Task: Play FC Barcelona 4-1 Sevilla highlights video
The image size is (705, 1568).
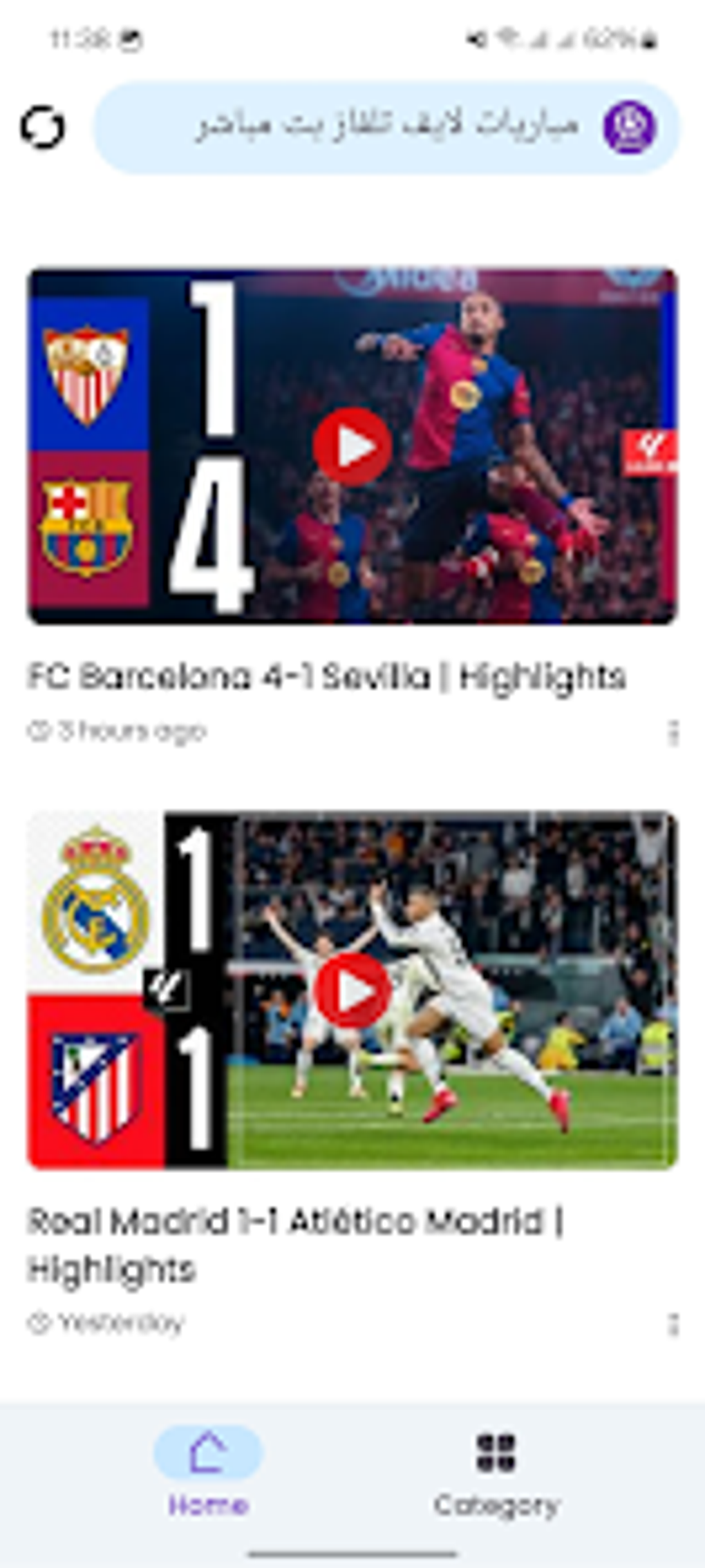Action: pyautogui.click(x=352, y=447)
